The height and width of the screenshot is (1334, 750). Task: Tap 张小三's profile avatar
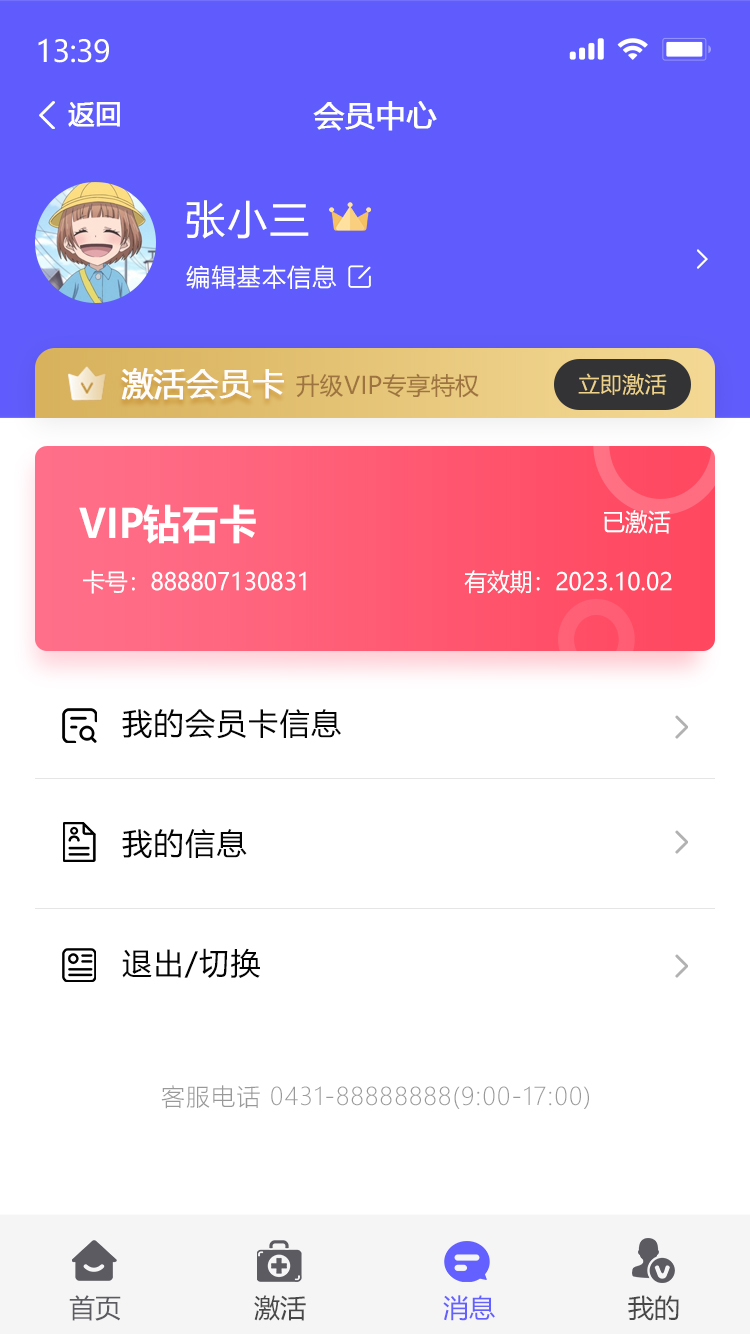(x=96, y=243)
